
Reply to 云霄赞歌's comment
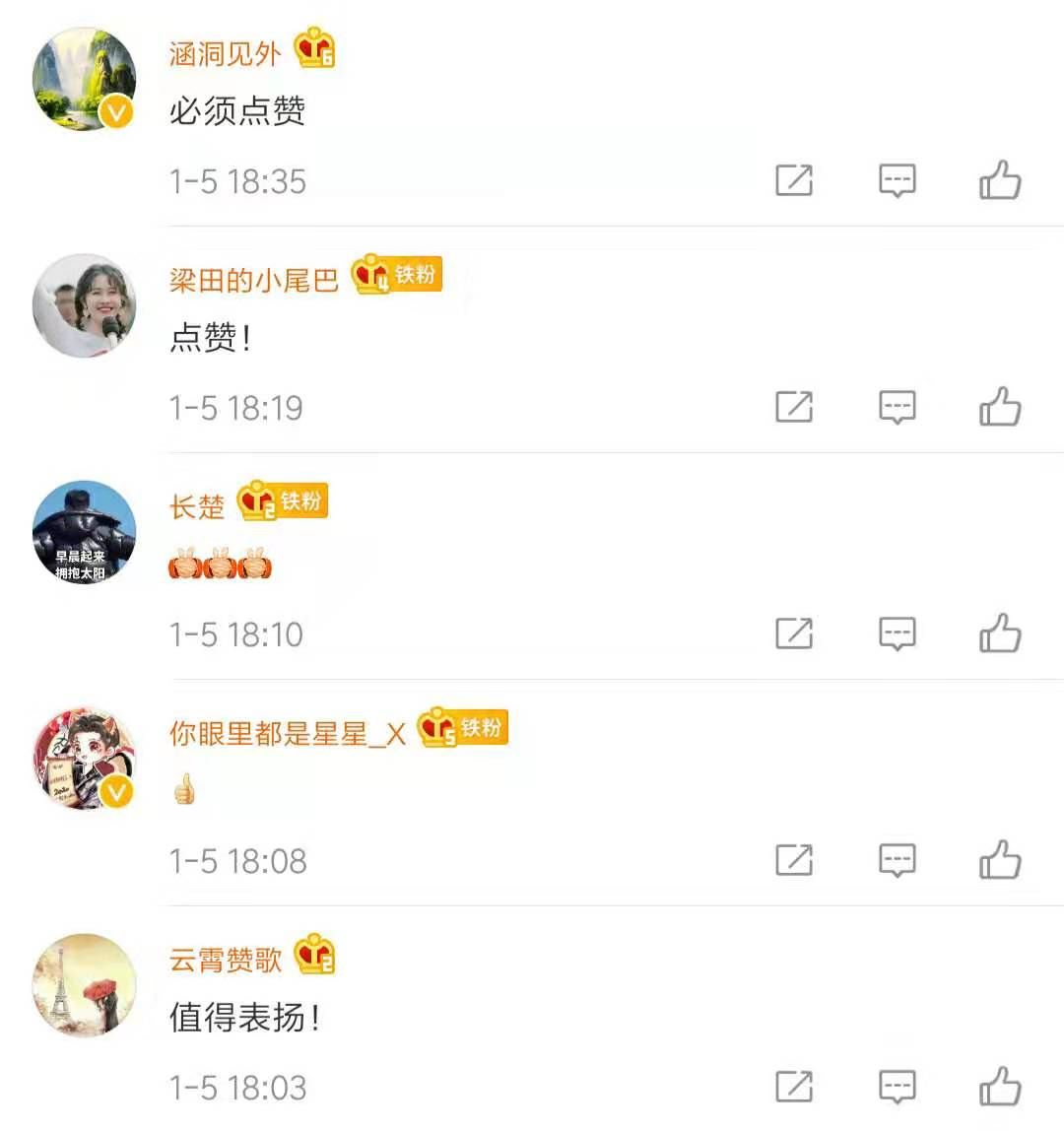(897, 1087)
